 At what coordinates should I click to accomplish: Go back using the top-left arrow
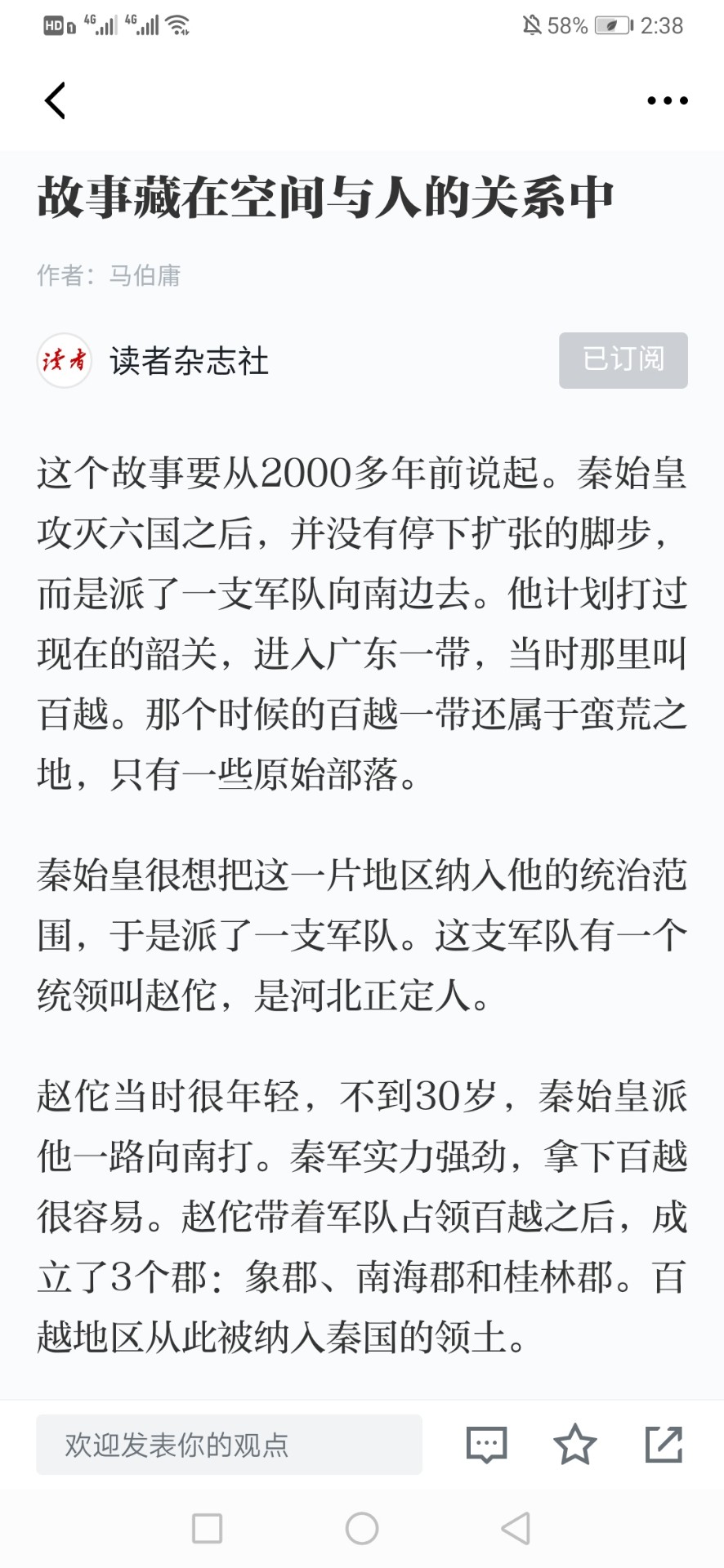(x=55, y=100)
